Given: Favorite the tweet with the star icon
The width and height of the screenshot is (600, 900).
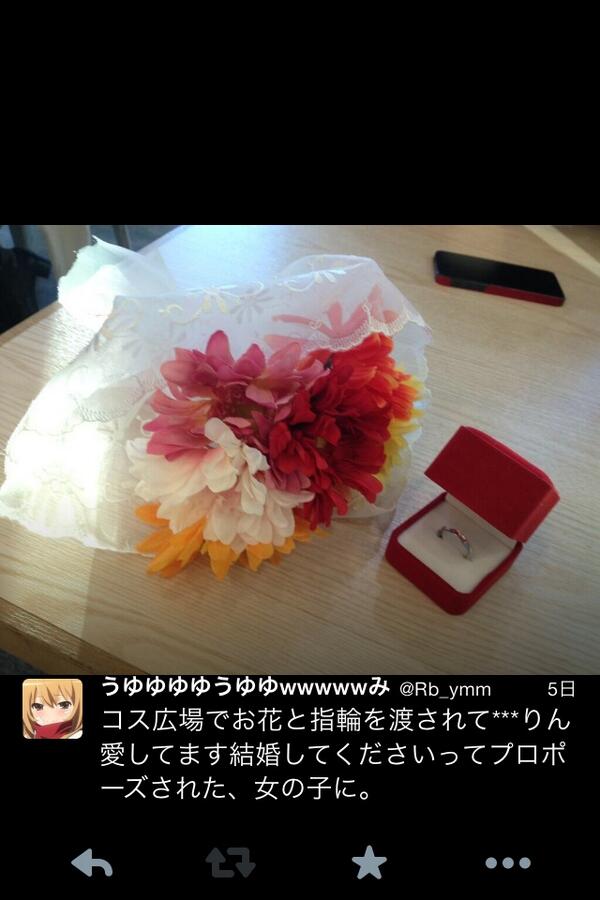Looking at the screenshot, I should [369, 862].
